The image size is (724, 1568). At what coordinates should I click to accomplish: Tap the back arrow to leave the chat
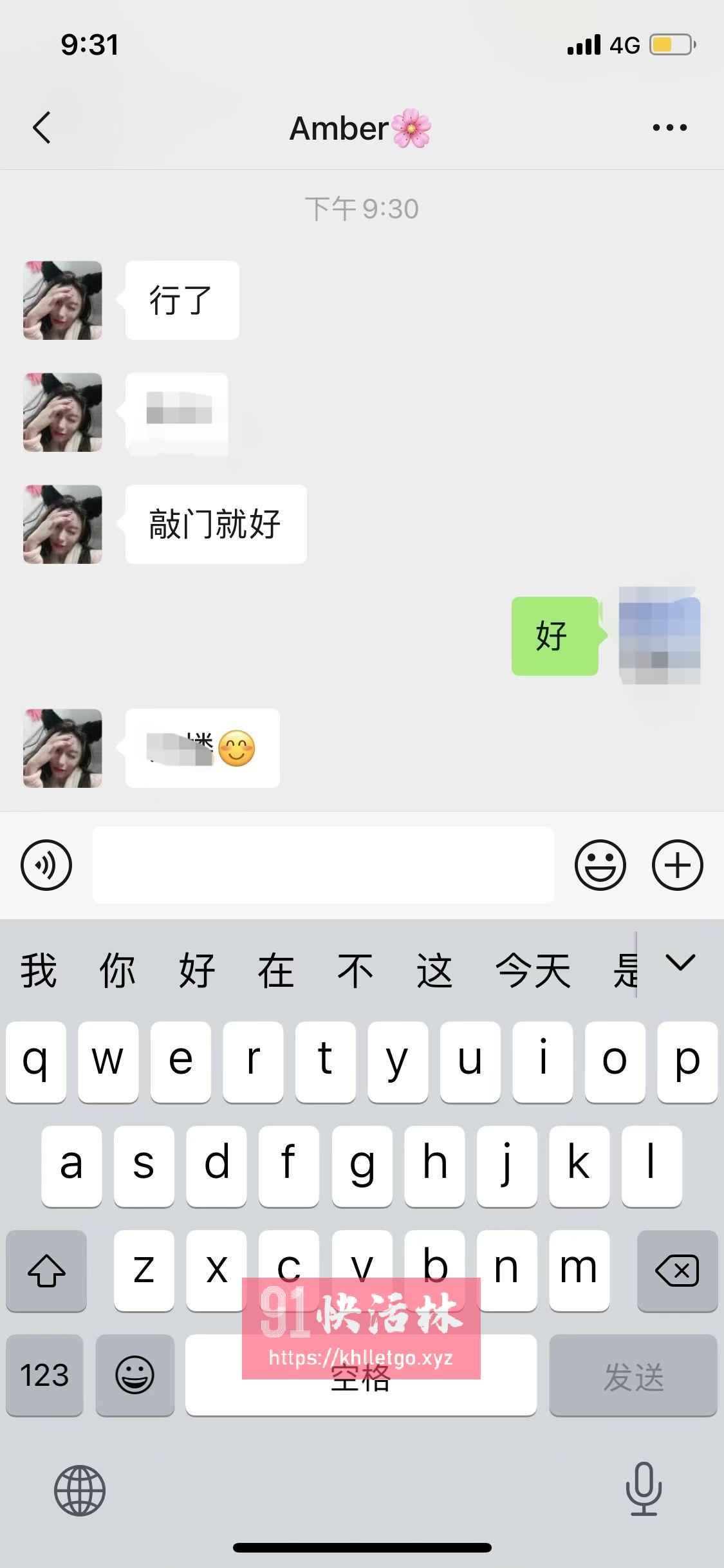point(42,127)
